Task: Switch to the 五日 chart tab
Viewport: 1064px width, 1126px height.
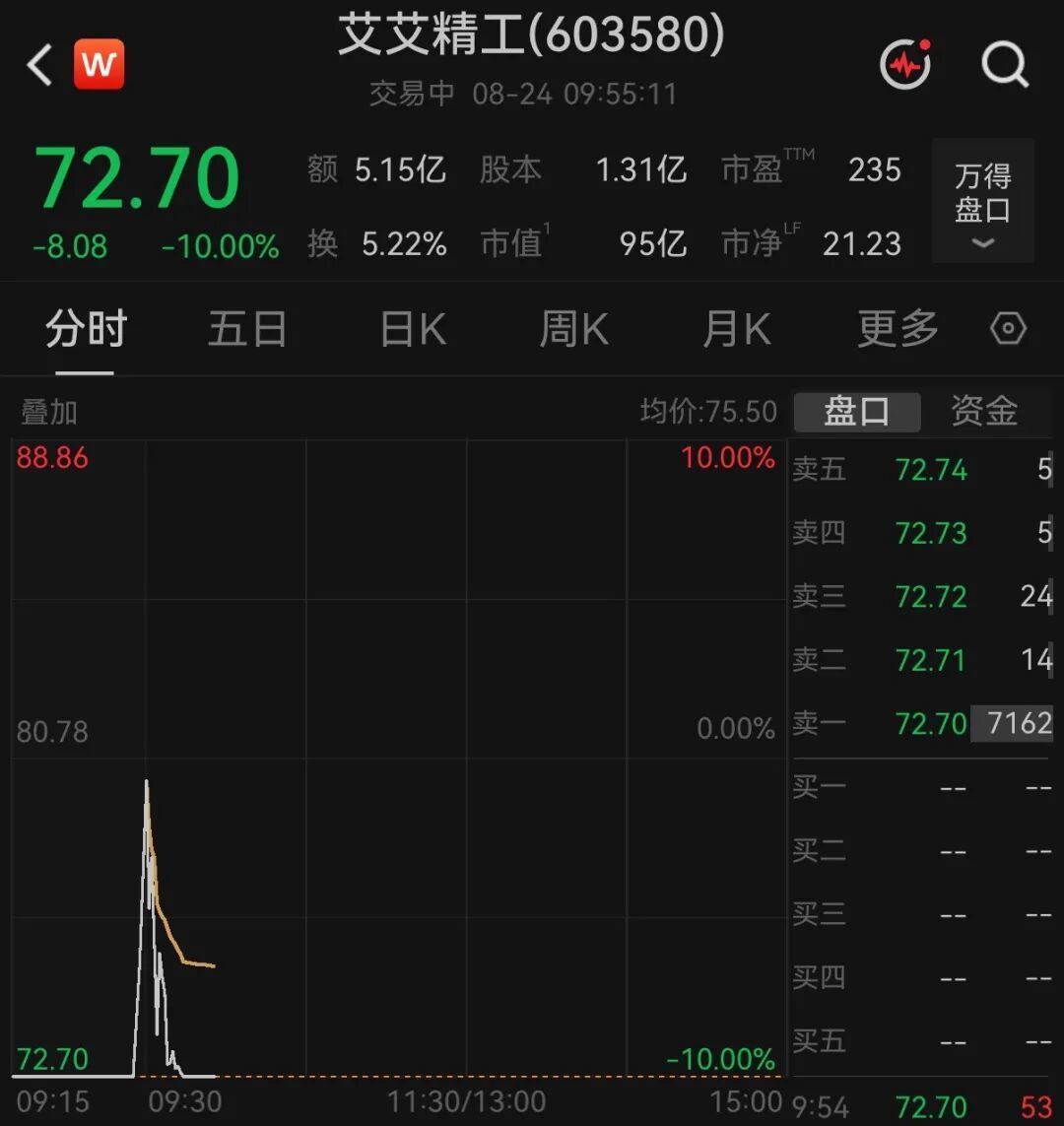Action: click(247, 329)
